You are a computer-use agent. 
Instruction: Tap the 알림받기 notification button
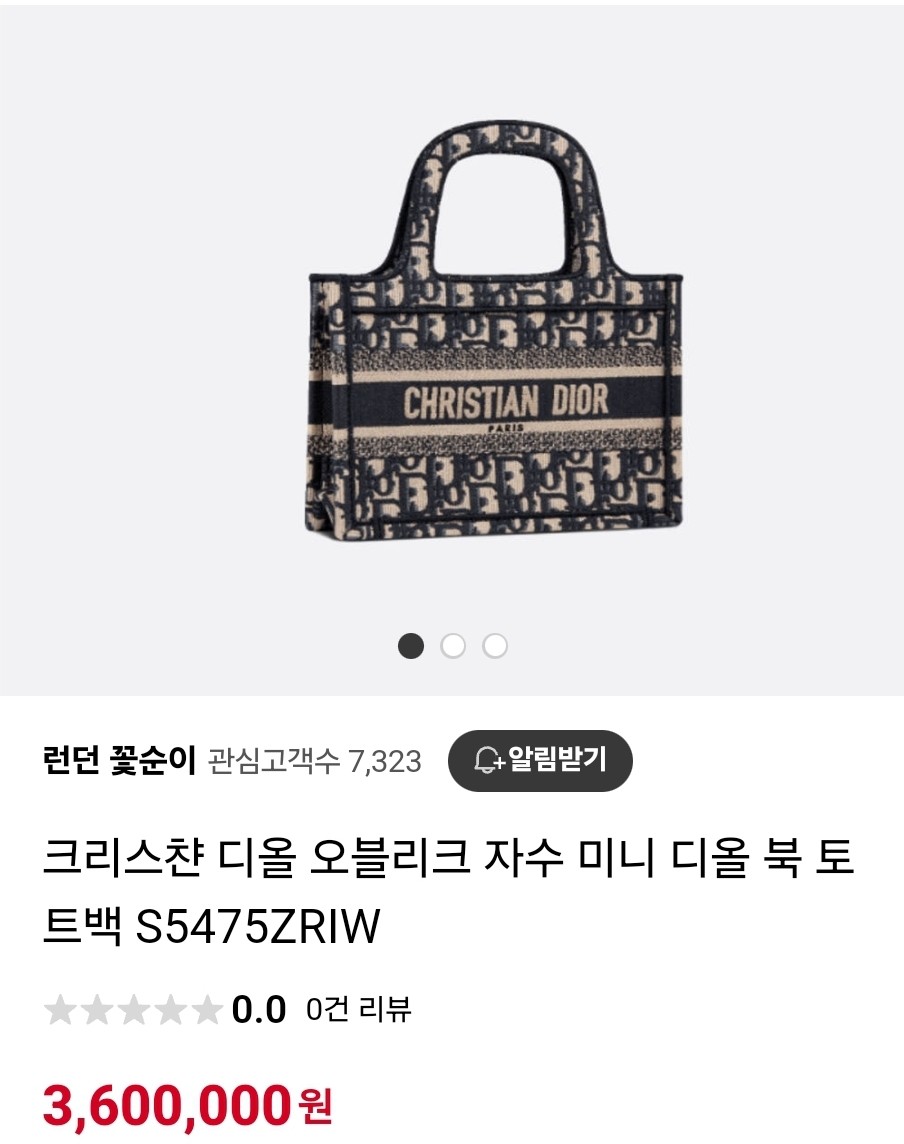(540, 761)
